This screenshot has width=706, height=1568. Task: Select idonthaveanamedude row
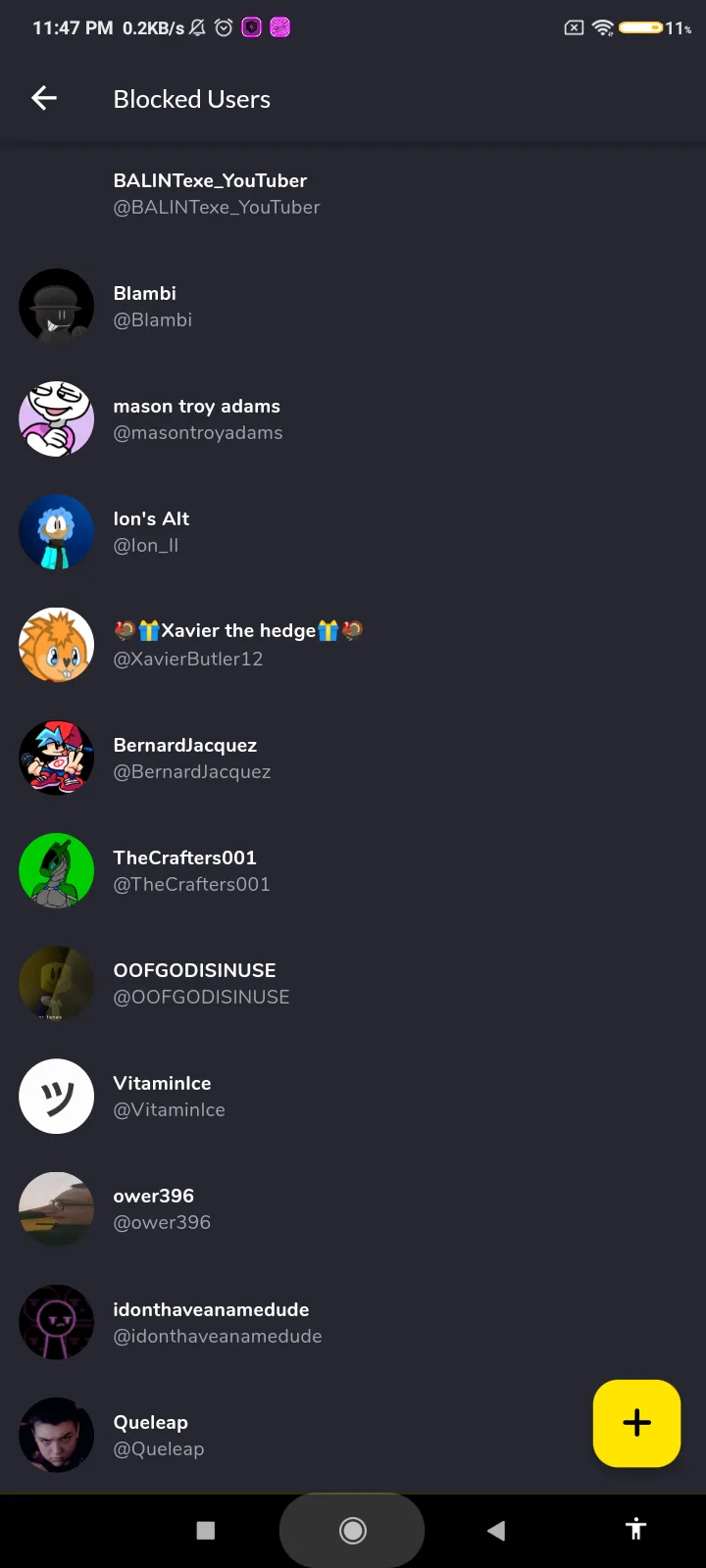pos(353,1323)
